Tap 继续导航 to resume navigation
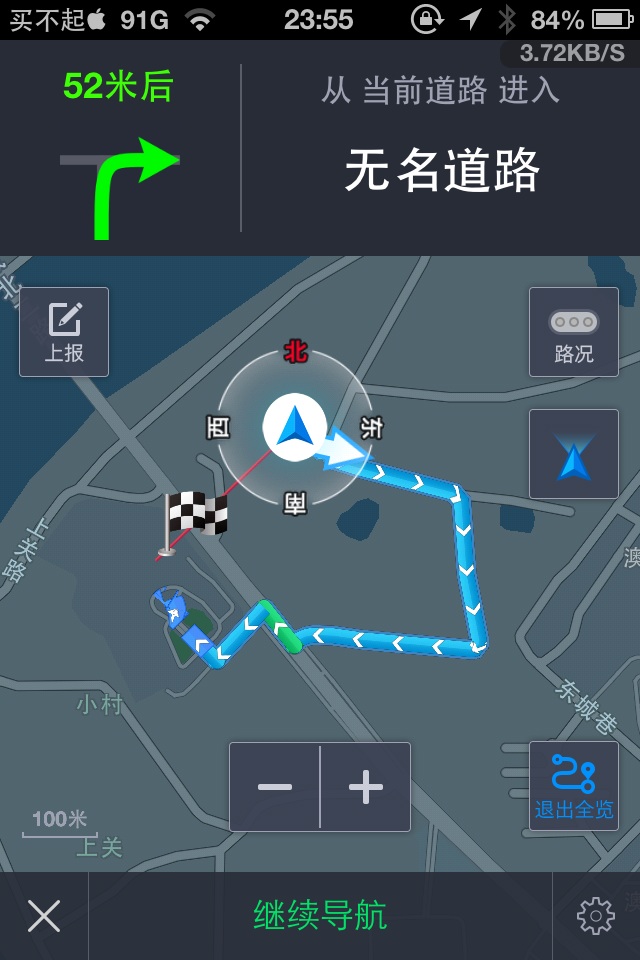Viewport: 640px width, 960px height. [320, 915]
